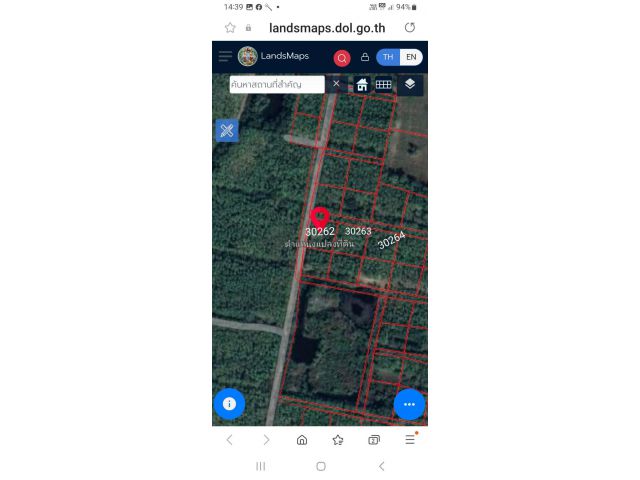This screenshot has height=480, width=640.
Task: Go to the browser home page
Action: (x=302, y=440)
